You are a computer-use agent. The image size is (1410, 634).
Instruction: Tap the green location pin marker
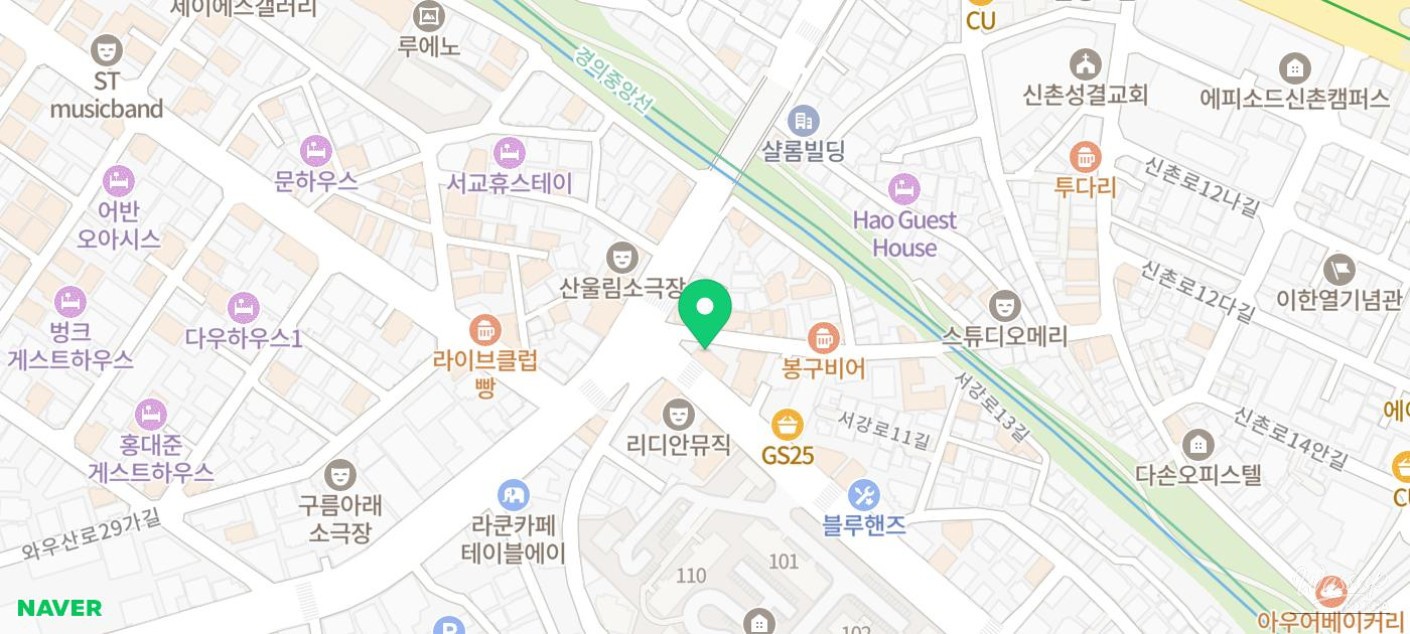705,309
